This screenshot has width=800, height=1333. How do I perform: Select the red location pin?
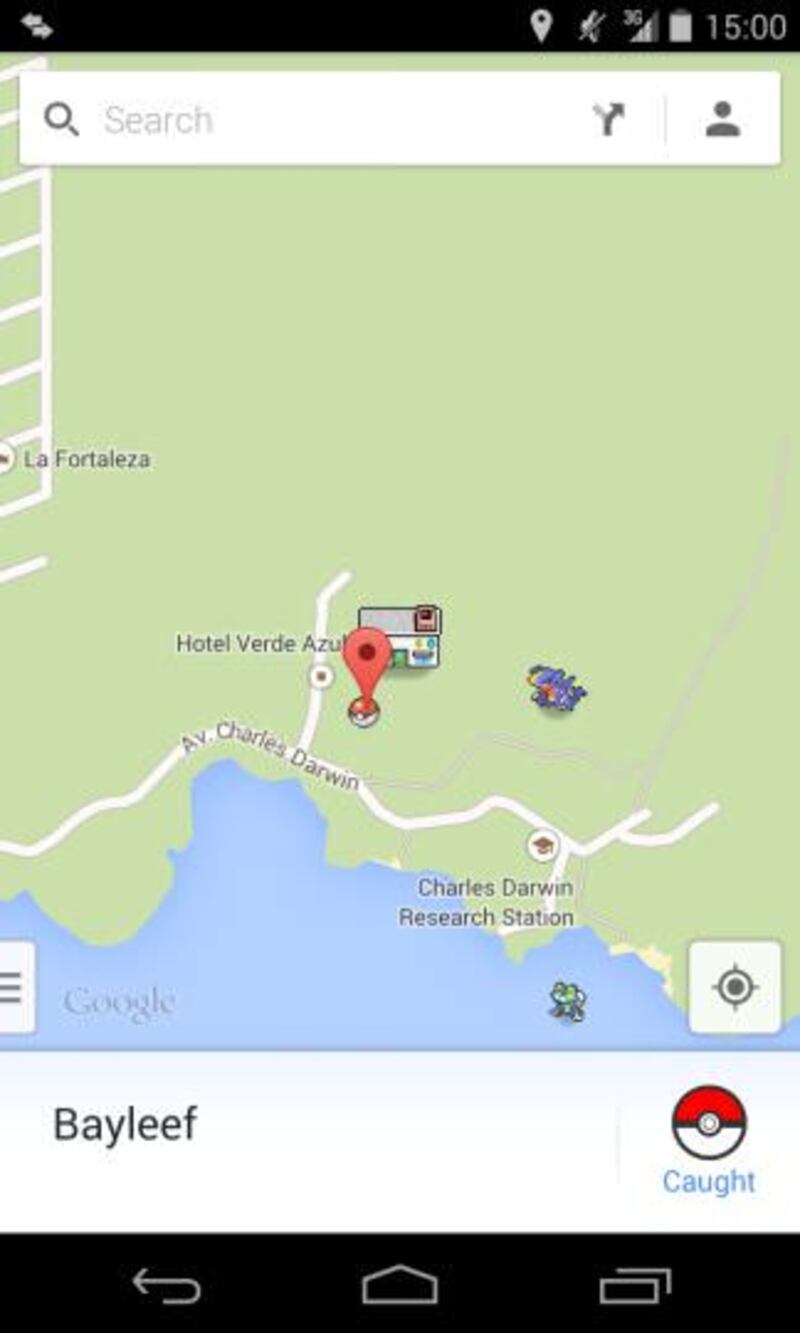[367, 662]
